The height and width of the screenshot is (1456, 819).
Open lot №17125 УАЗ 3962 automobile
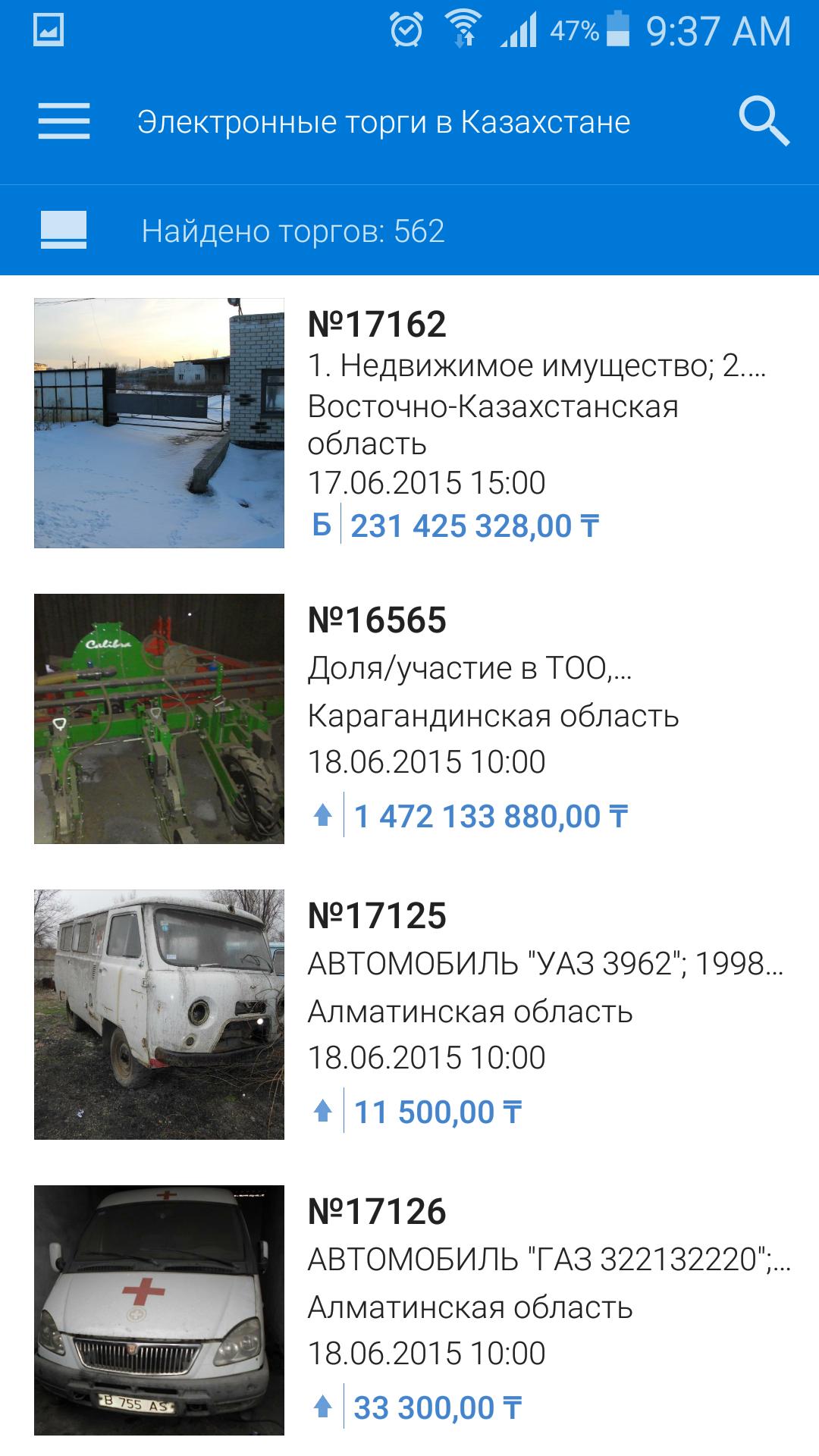pos(409,1015)
